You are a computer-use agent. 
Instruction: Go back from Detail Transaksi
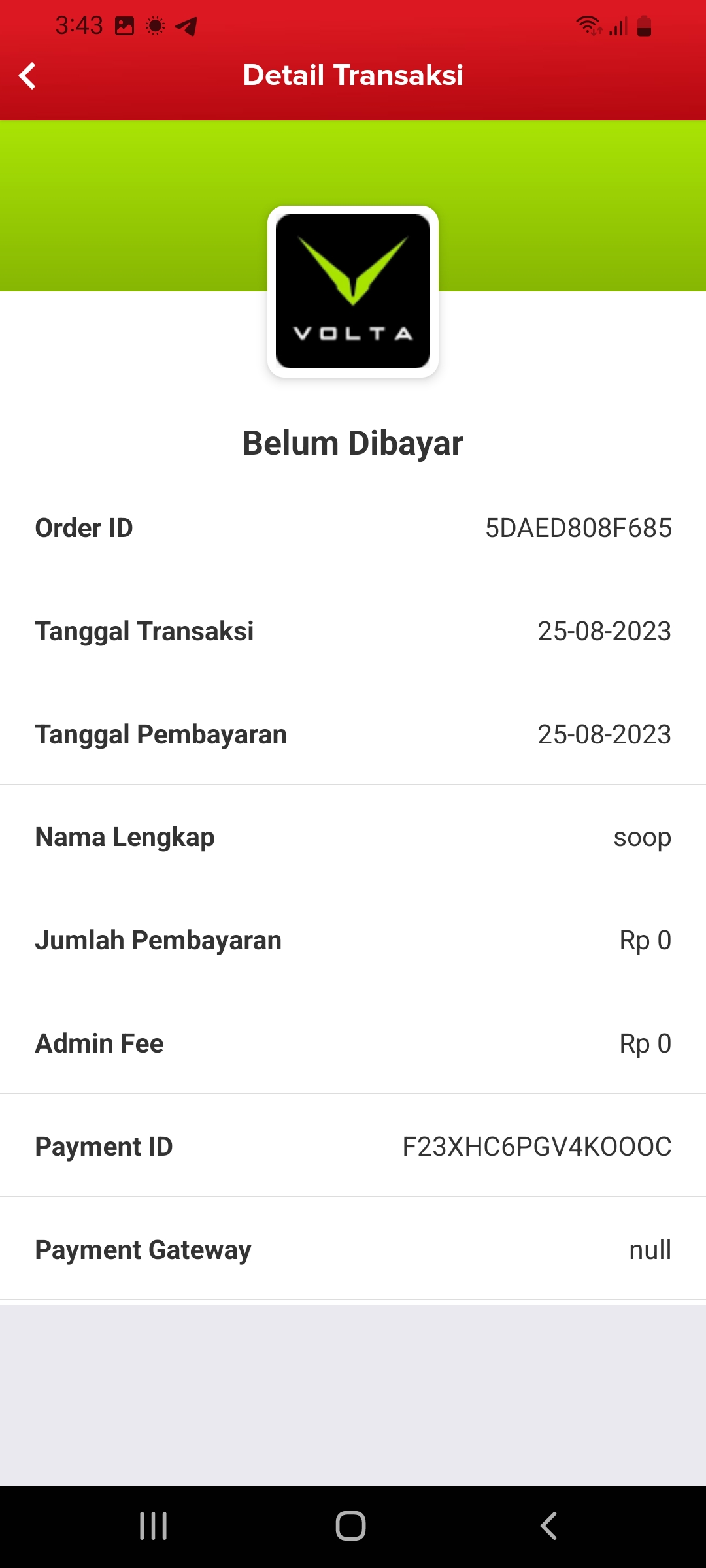pos(27,76)
